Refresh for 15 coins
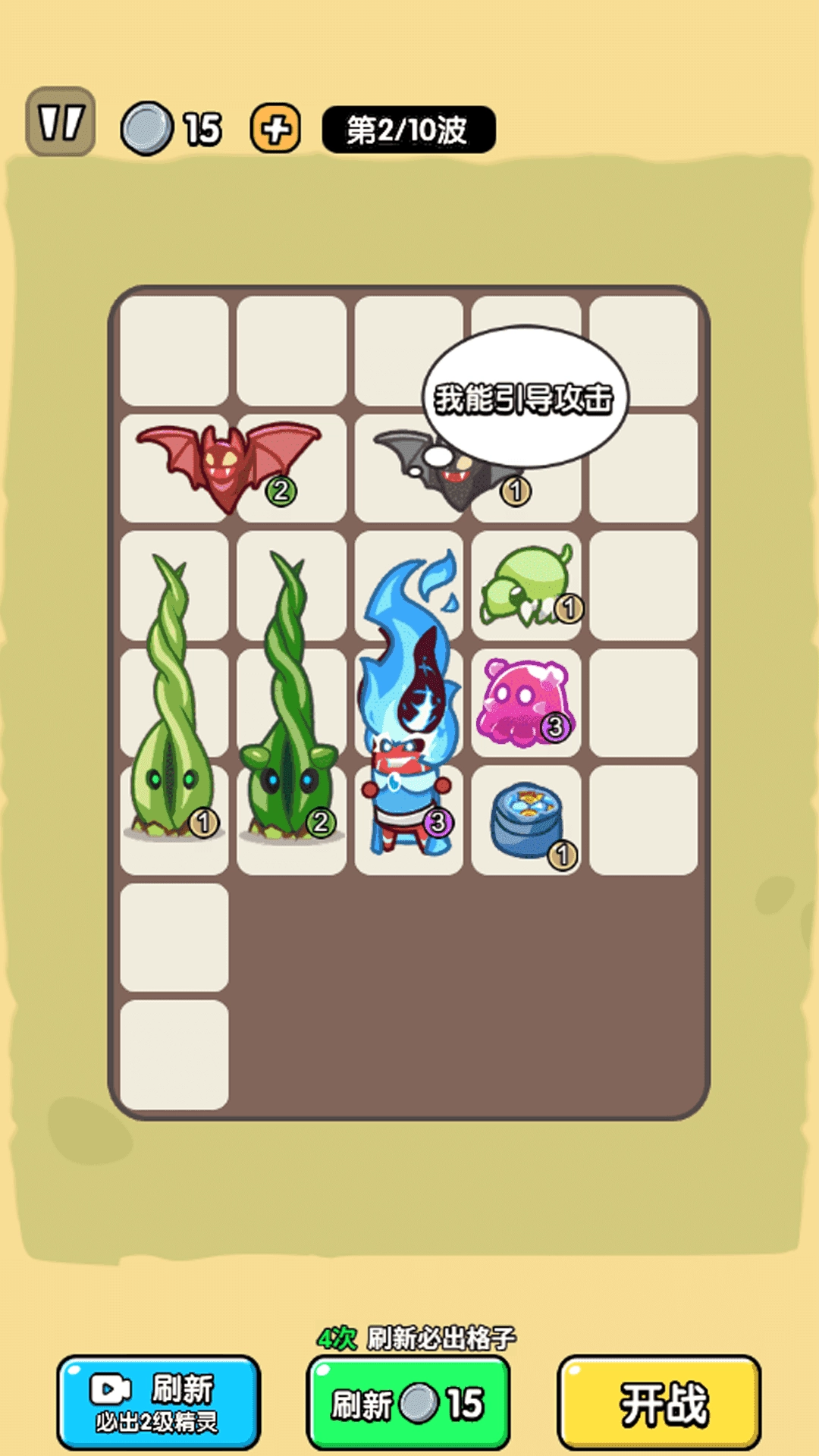The height and width of the screenshot is (1456, 819). (x=408, y=1403)
